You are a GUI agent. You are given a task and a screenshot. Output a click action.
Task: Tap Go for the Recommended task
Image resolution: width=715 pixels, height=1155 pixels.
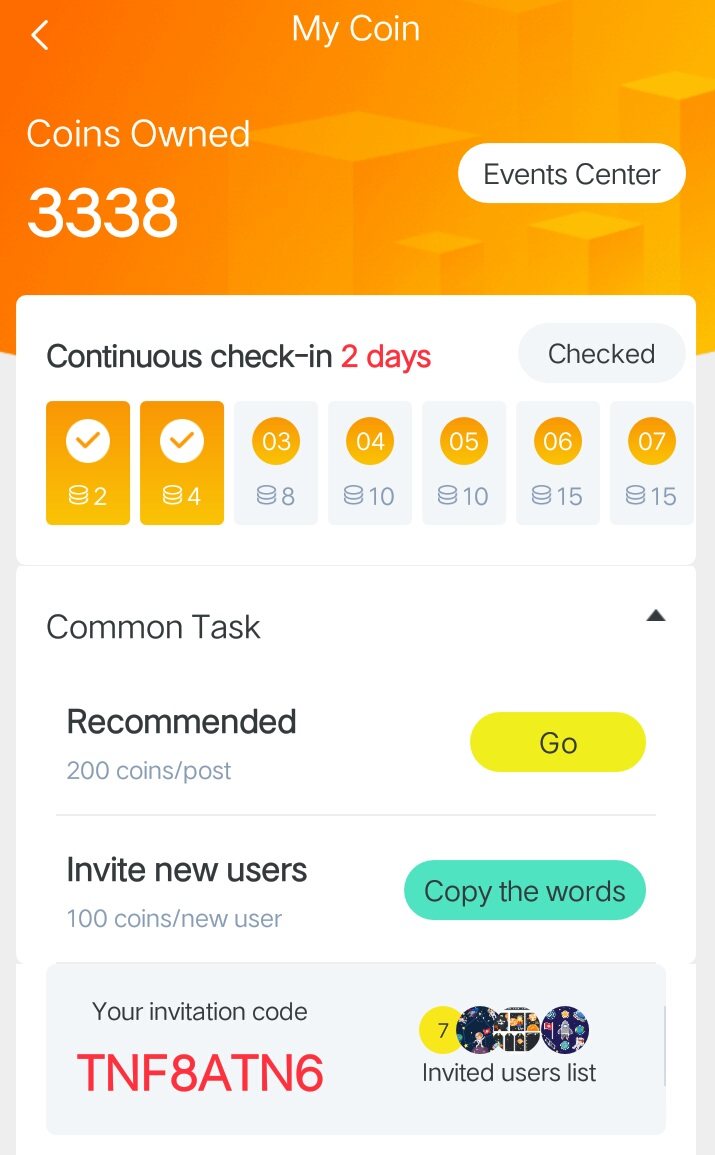[x=557, y=742]
